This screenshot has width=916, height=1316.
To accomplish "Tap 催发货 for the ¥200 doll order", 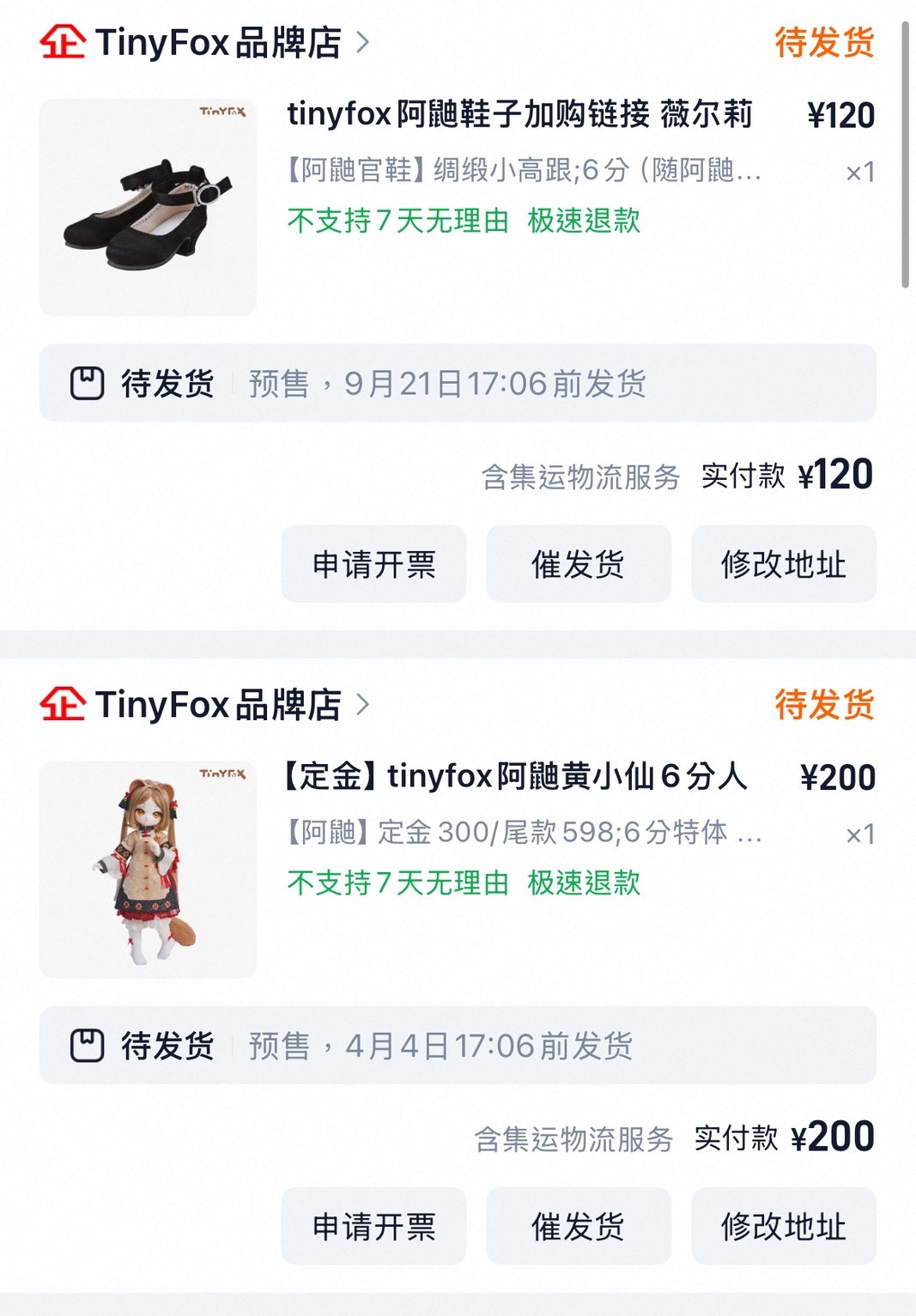I will [x=578, y=1226].
